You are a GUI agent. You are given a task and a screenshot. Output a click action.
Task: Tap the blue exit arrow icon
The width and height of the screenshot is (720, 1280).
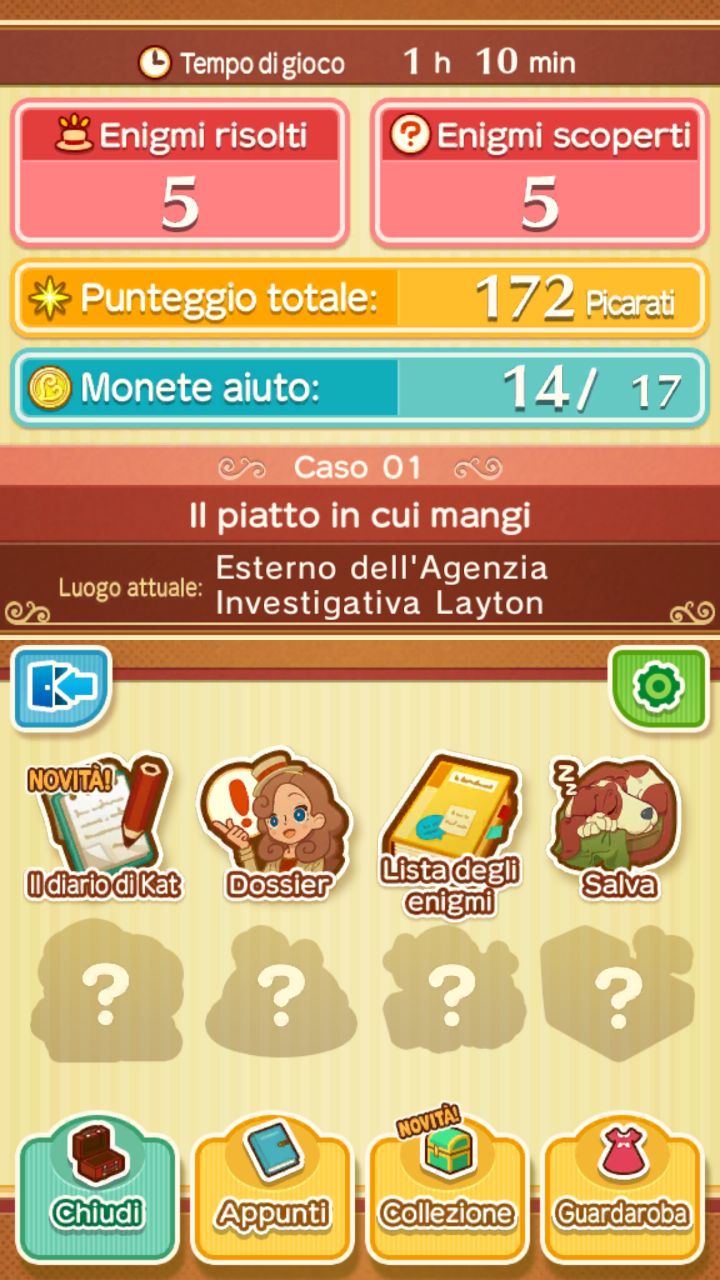click(62, 687)
